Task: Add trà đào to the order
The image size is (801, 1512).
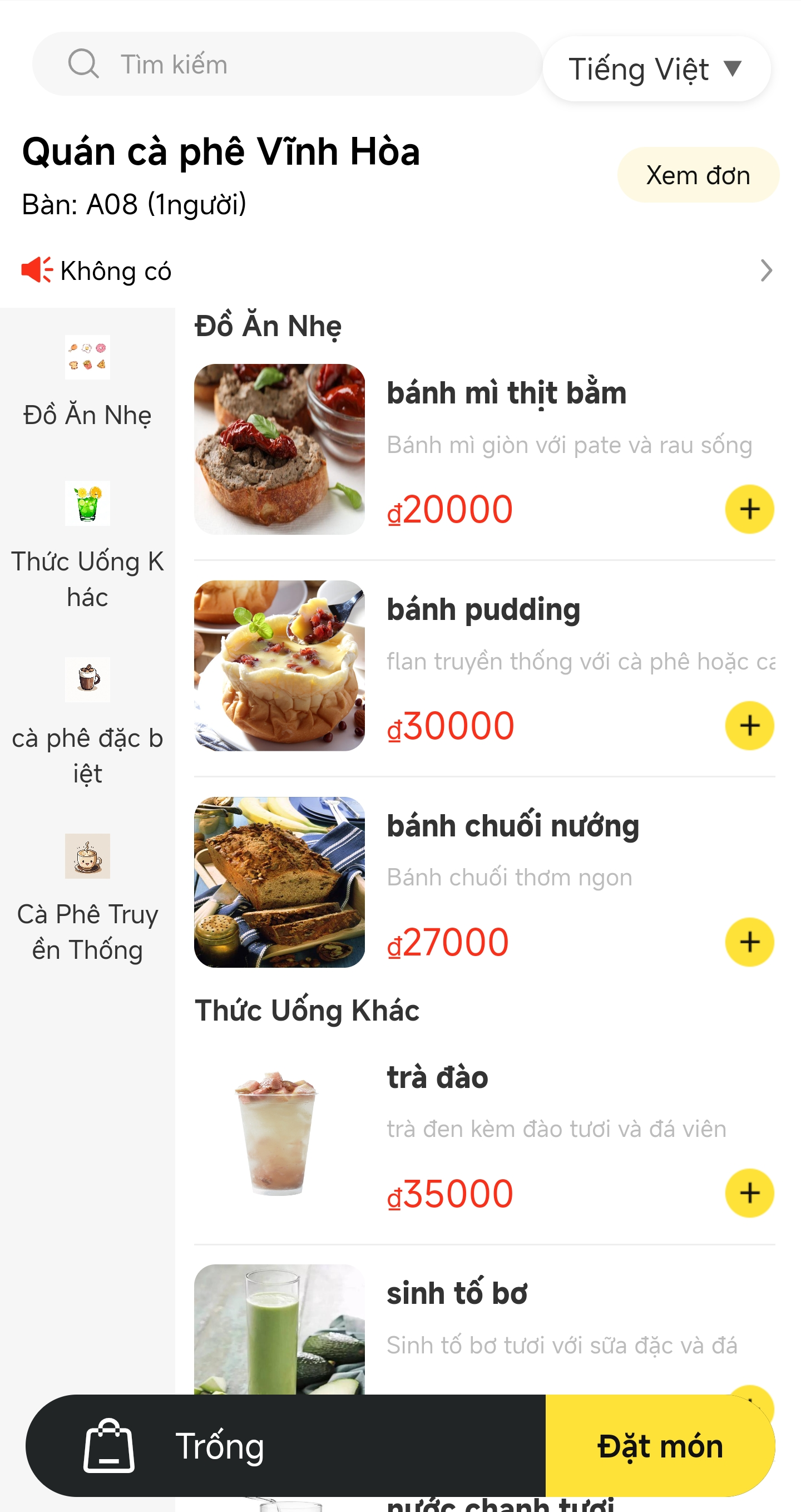Action: tap(749, 1193)
